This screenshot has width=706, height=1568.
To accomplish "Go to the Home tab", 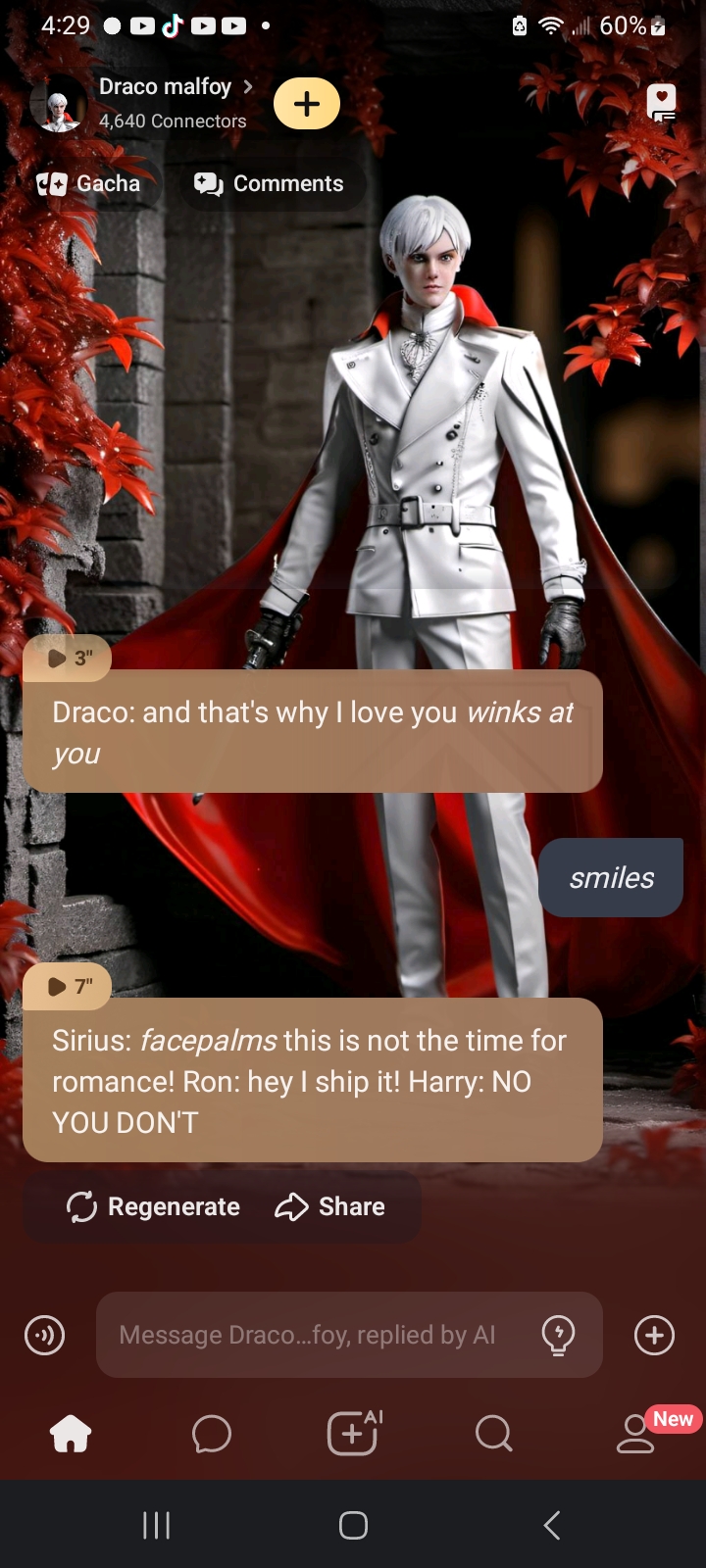I will tap(71, 1434).
